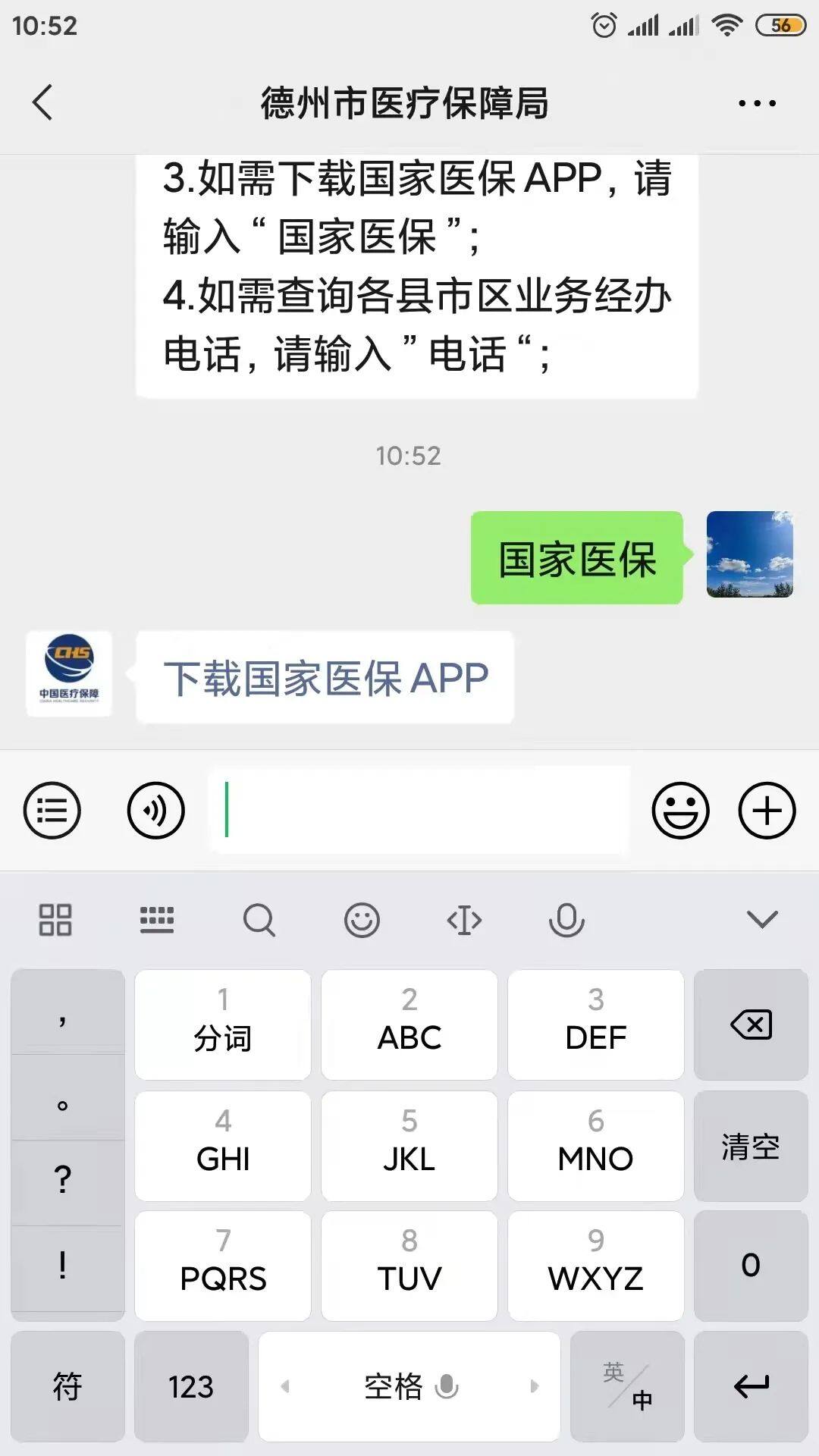This screenshot has height=1456, width=819.
Task: Toggle 英/中 input language
Action: point(627,1386)
